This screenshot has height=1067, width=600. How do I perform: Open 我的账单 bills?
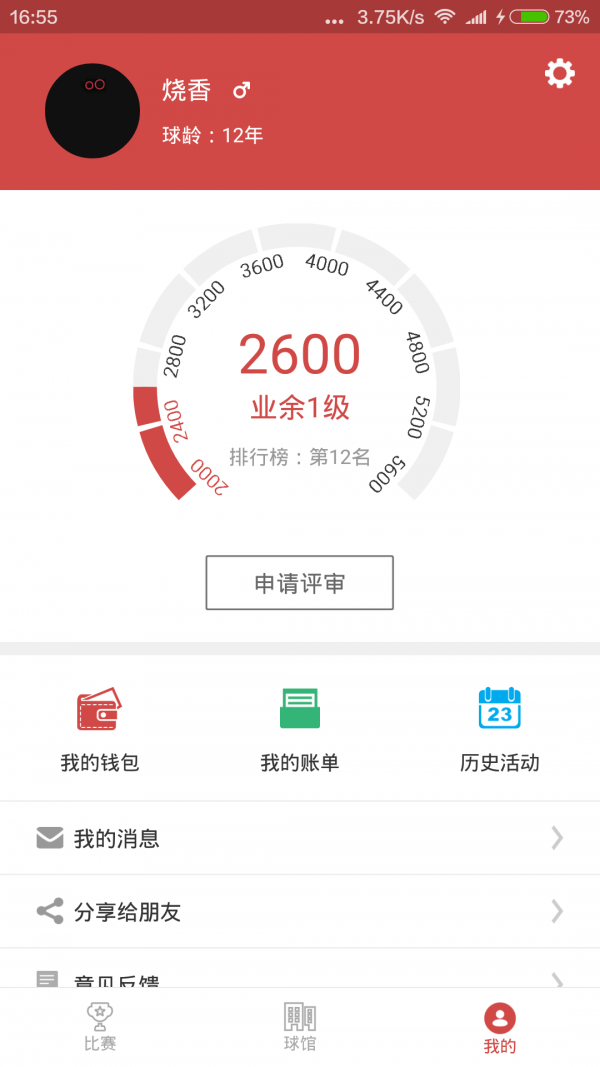(x=299, y=730)
